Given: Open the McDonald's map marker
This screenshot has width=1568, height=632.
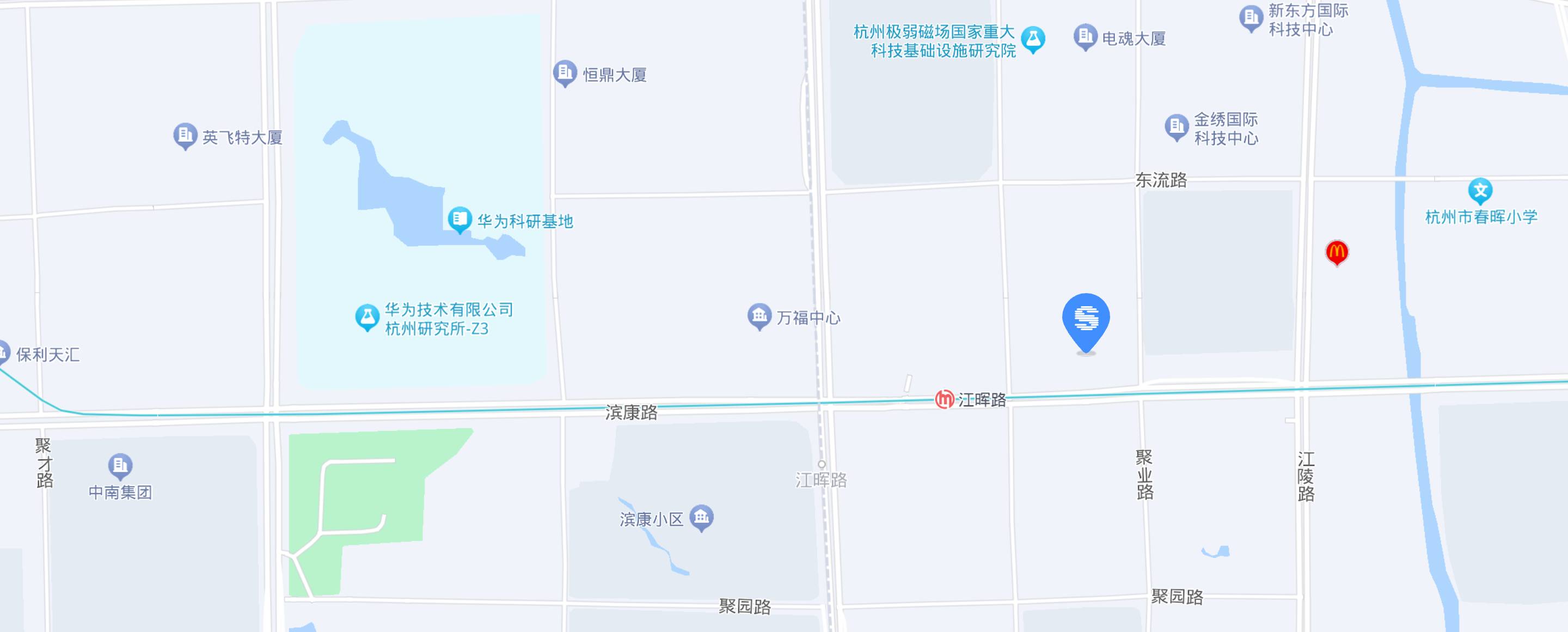Looking at the screenshot, I should coord(1336,252).
